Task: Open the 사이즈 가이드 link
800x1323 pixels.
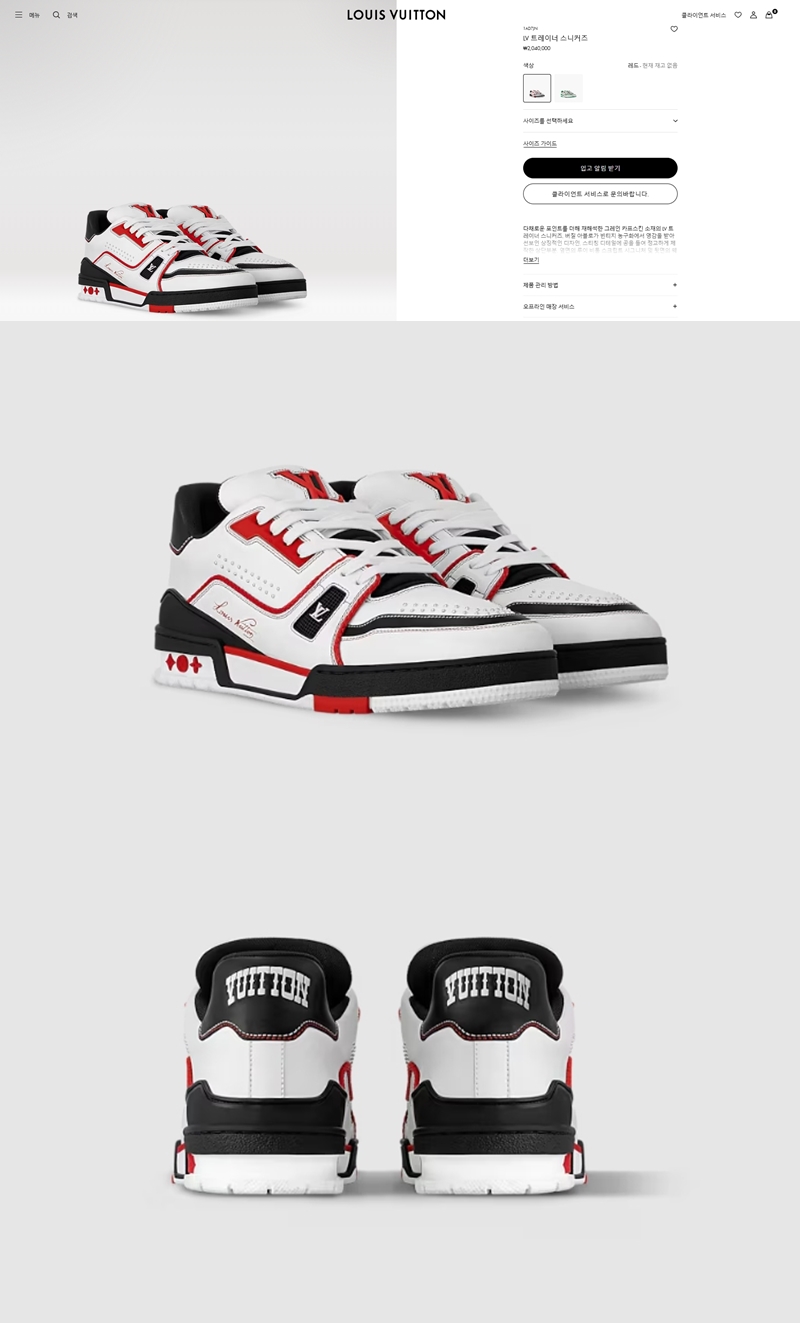Action: coord(540,144)
